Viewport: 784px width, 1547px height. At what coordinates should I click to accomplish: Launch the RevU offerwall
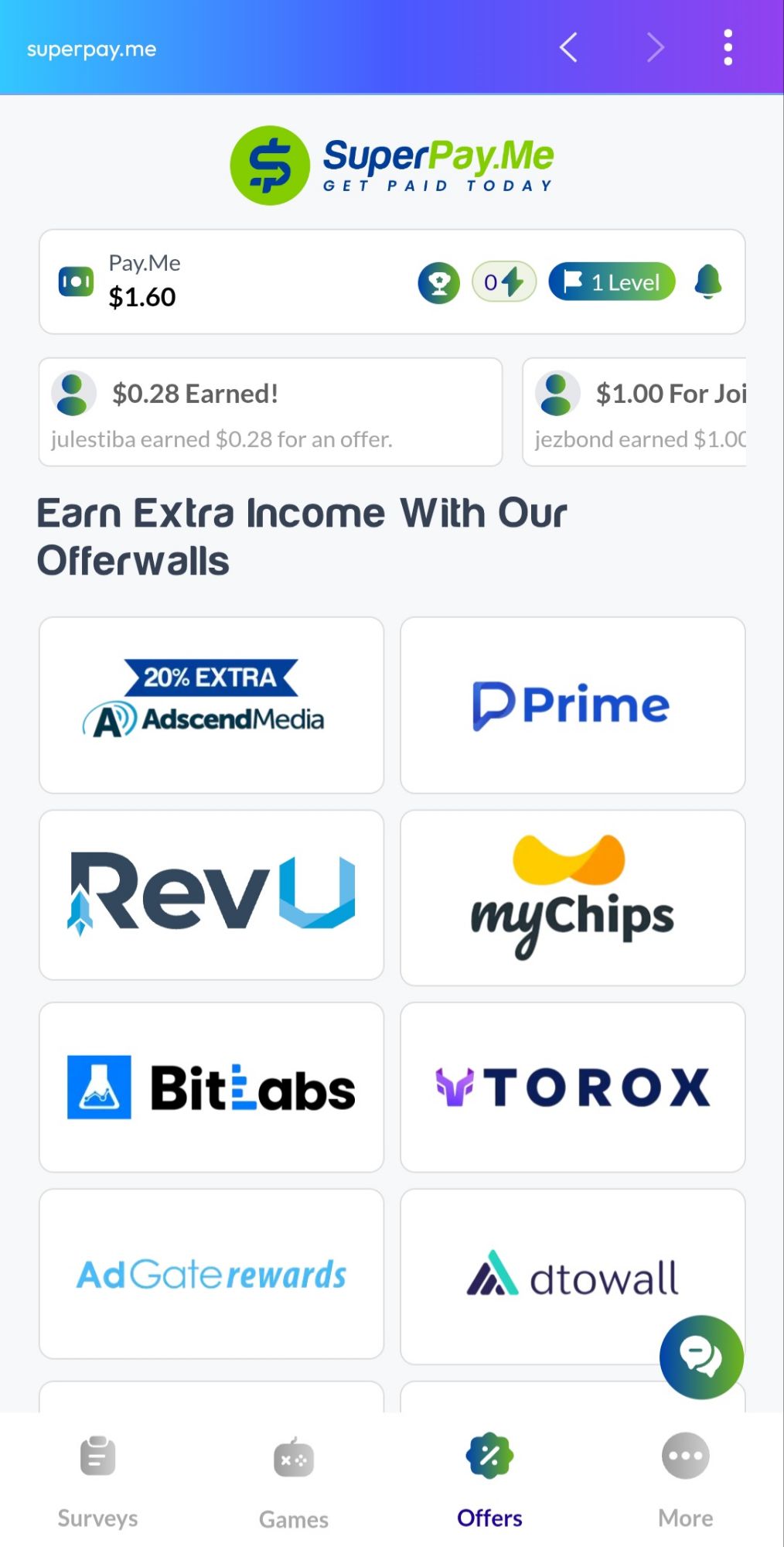[212, 895]
